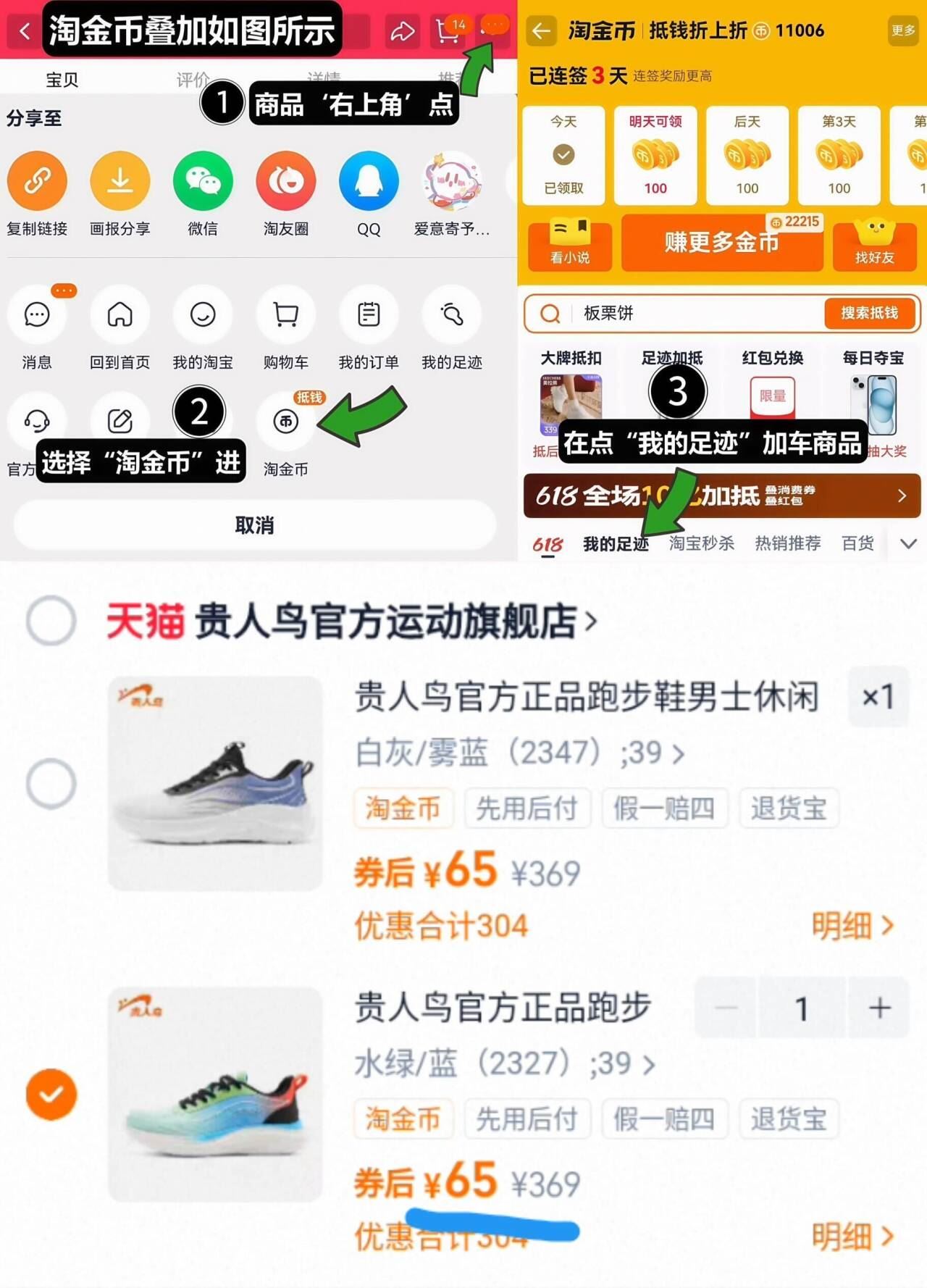Image resolution: width=927 pixels, height=1288 pixels.
Task: Share via the 微信 (WeChat) icon
Action: tap(203, 181)
